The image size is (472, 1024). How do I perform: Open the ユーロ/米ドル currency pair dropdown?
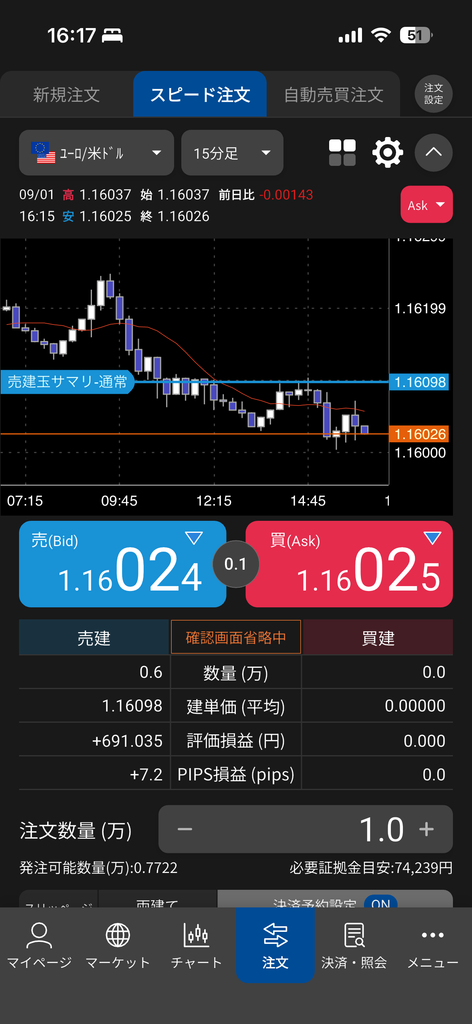pos(97,153)
